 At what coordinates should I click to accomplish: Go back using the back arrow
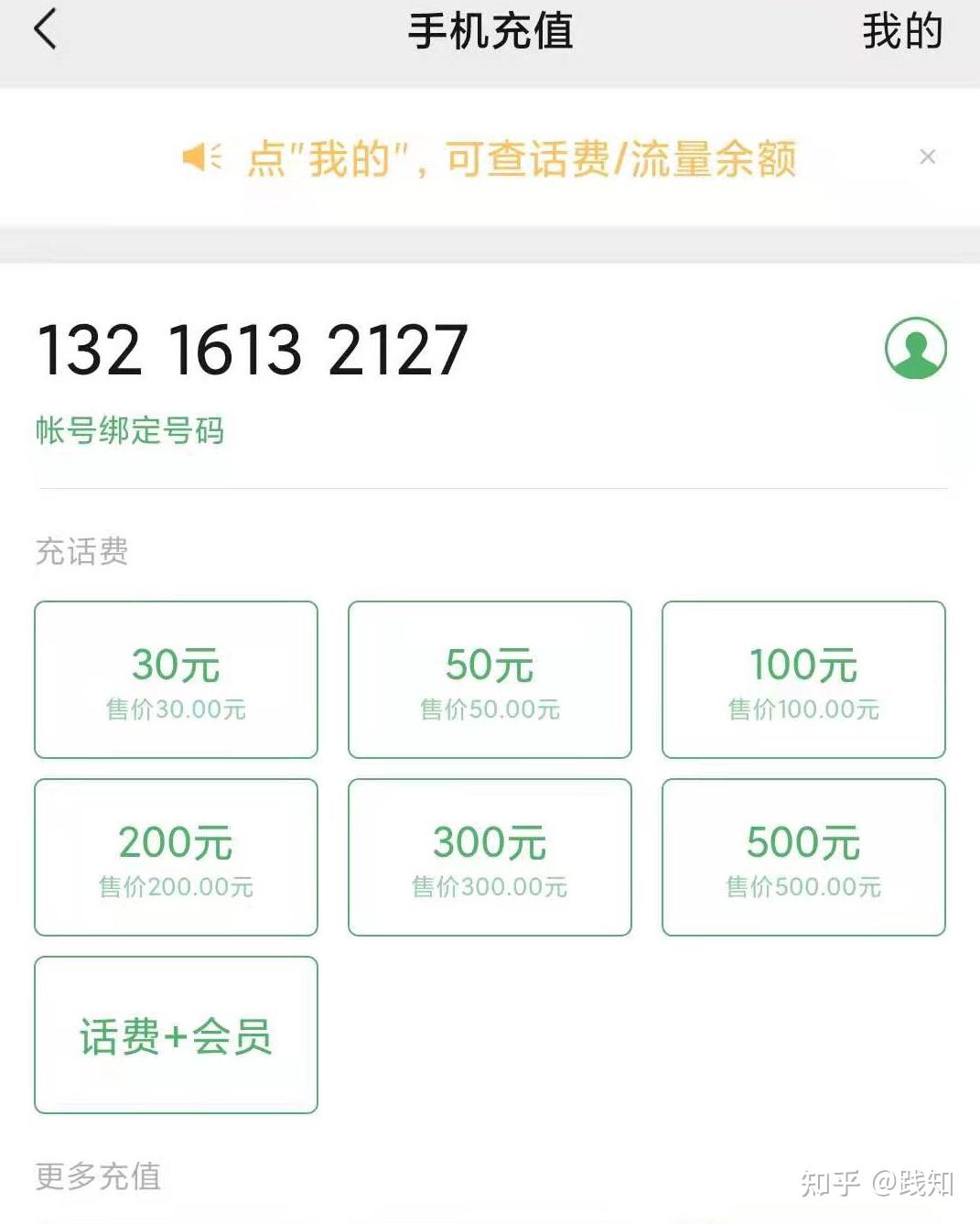coord(45,29)
